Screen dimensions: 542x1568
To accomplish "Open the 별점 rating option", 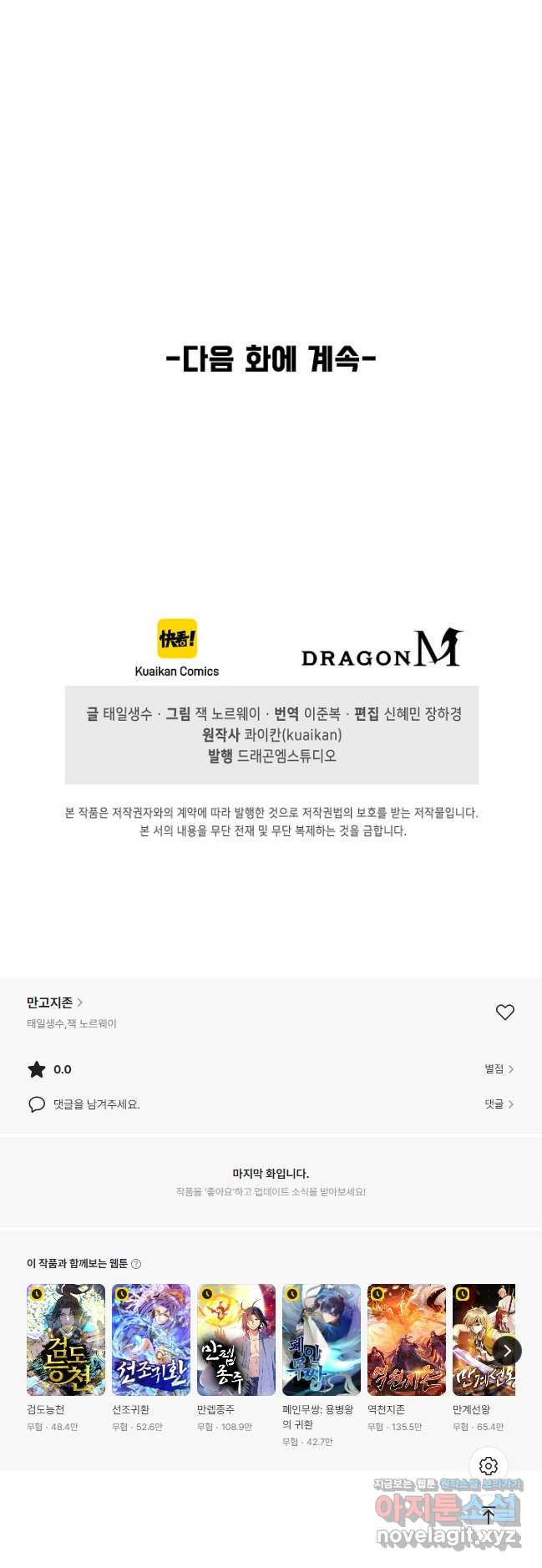I will (x=499, y=1068).
